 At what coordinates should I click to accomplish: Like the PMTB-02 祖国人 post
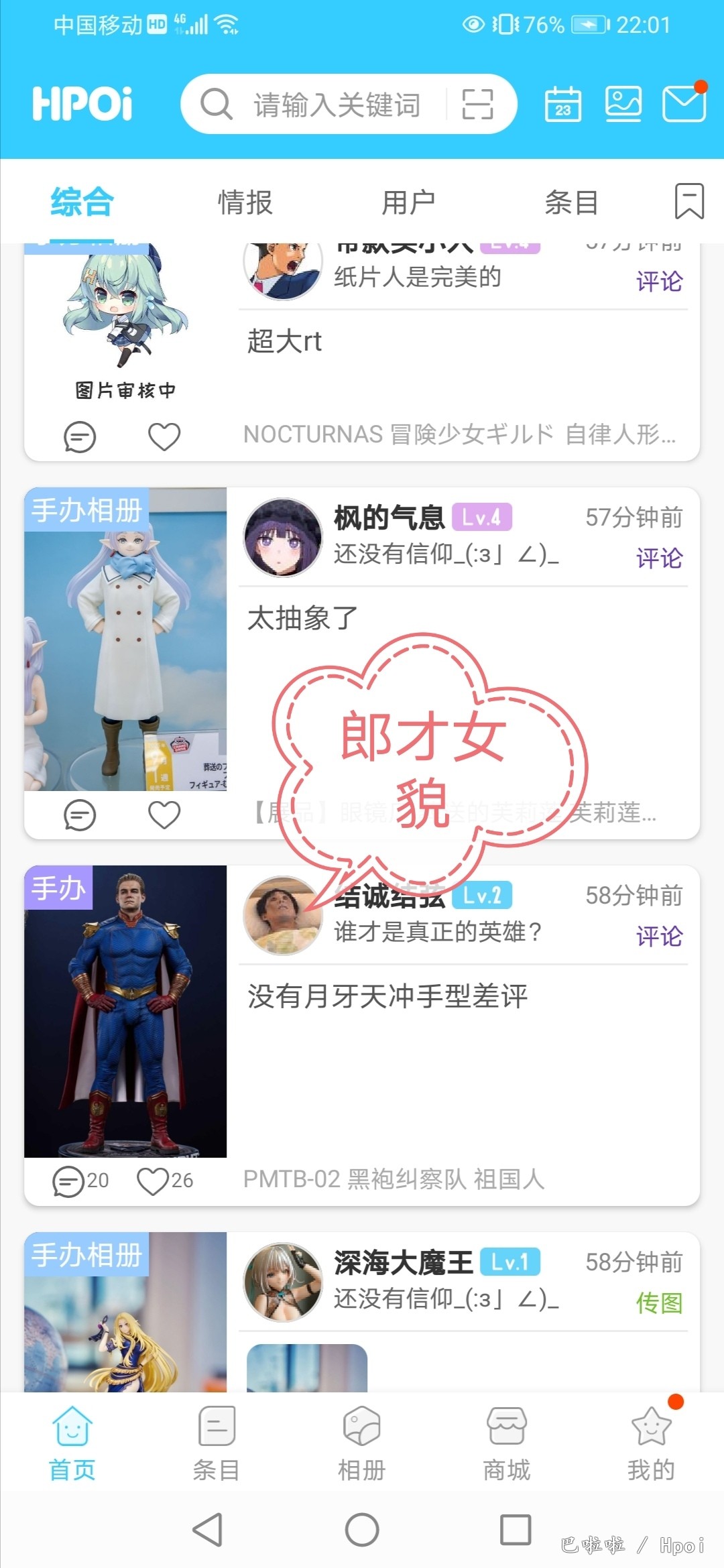tap(165, 1181)
